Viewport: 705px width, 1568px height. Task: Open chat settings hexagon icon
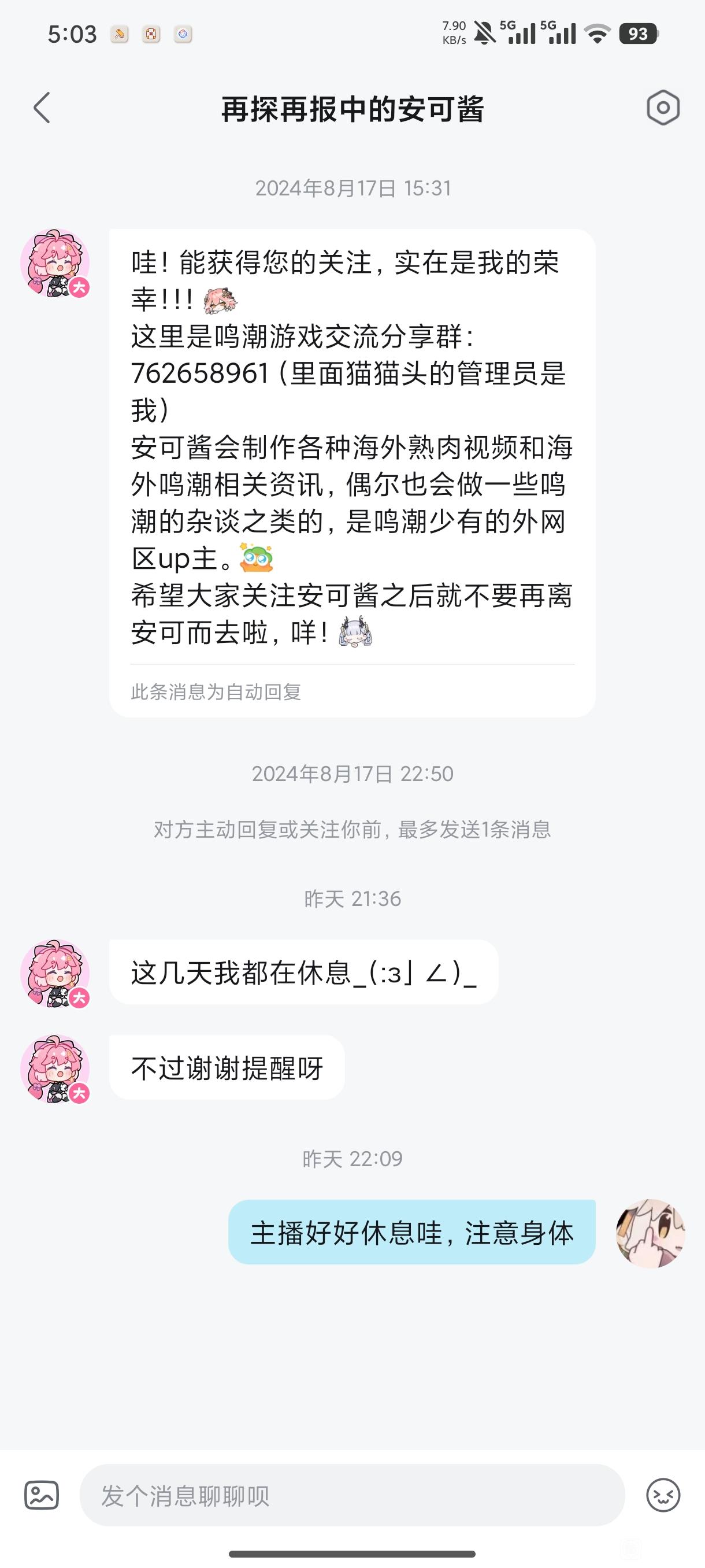click(662, 108)
